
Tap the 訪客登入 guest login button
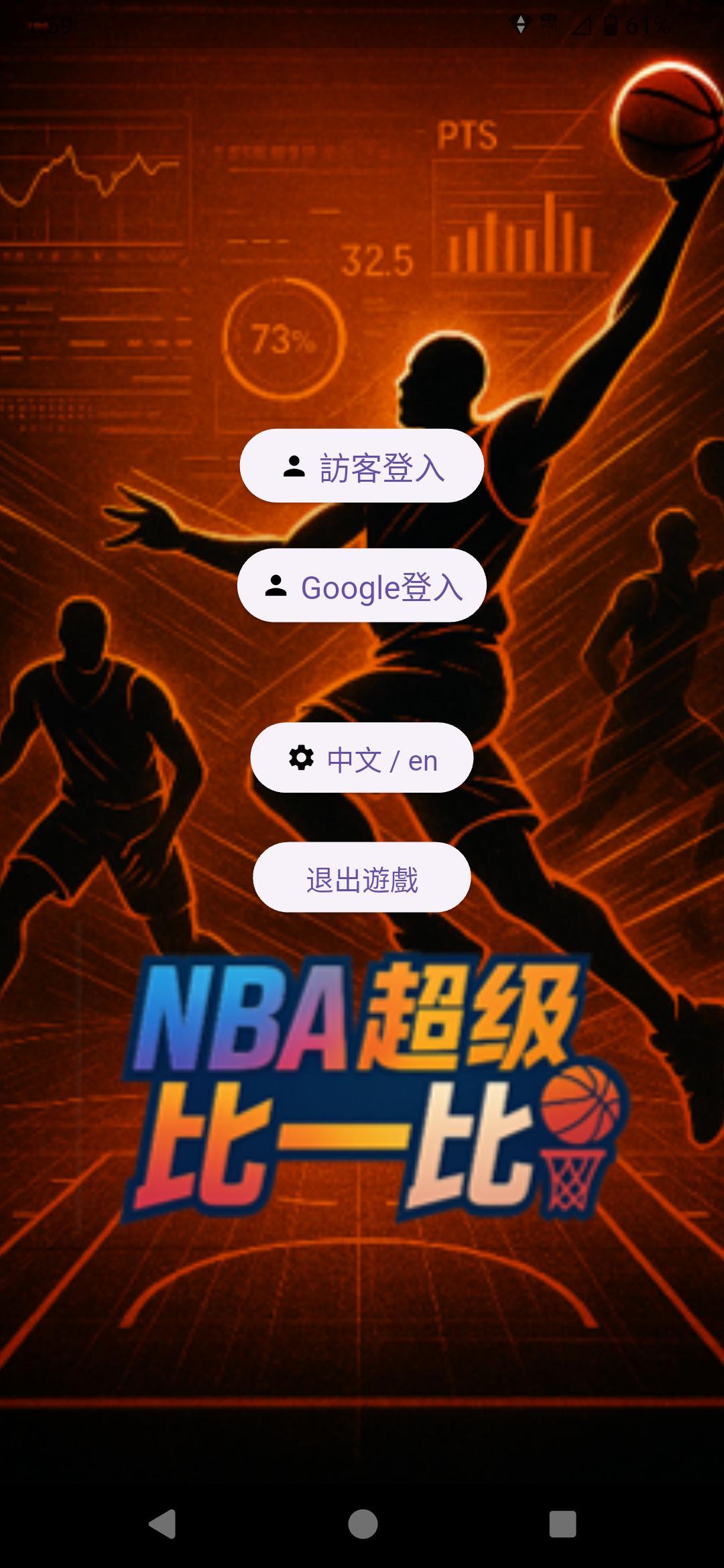[x=362, y=466]
